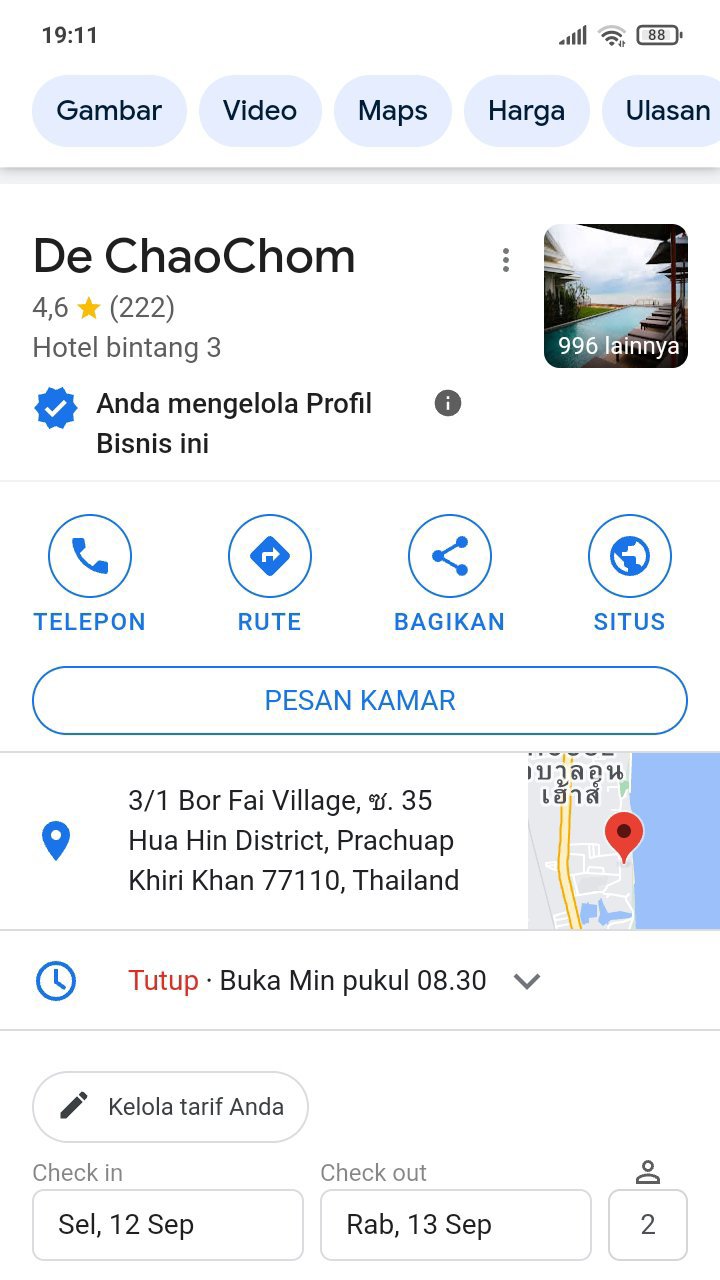Image resolution: width=720 pixels, height=1280 pixels.
Task: Switch to the Video chip
Action: [260, 111]
